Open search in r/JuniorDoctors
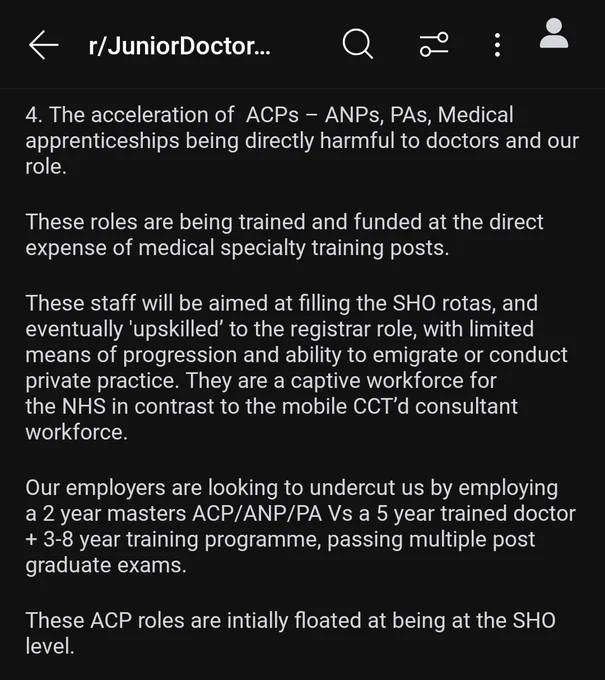The height and width of the screenshot is (680, 605). click(x=357, y=44)
